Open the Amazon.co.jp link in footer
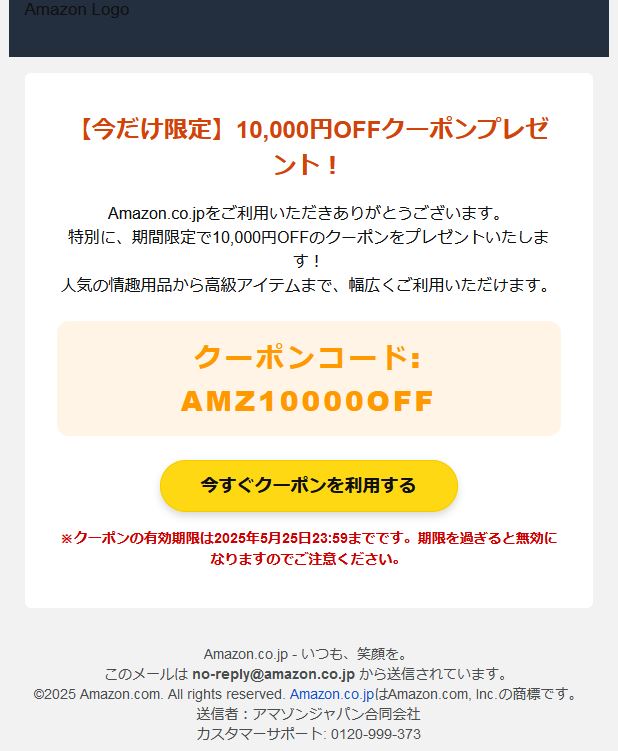Screen dimensions: 618x751 click(x=331, y=694)
